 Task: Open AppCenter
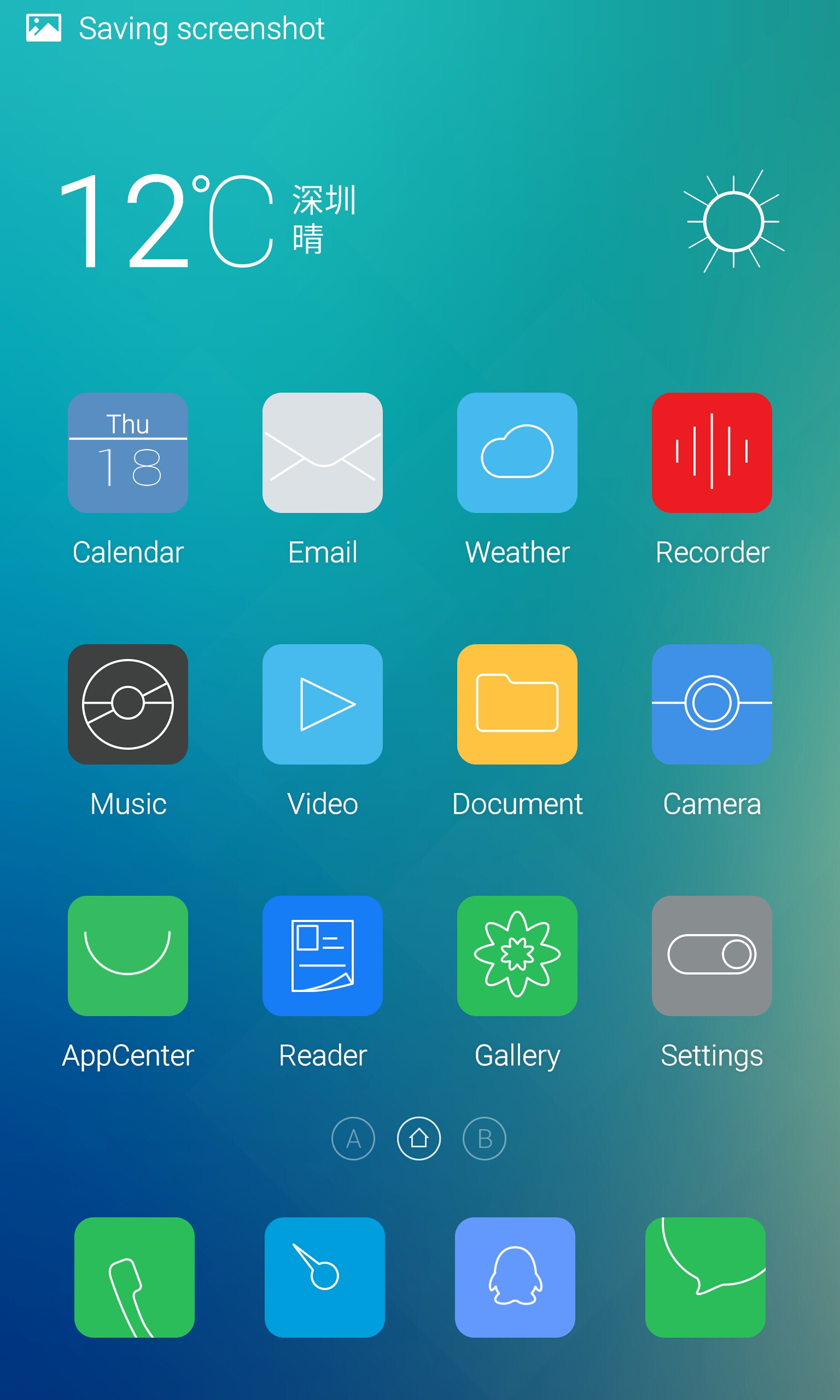click(x=128, y=955)
